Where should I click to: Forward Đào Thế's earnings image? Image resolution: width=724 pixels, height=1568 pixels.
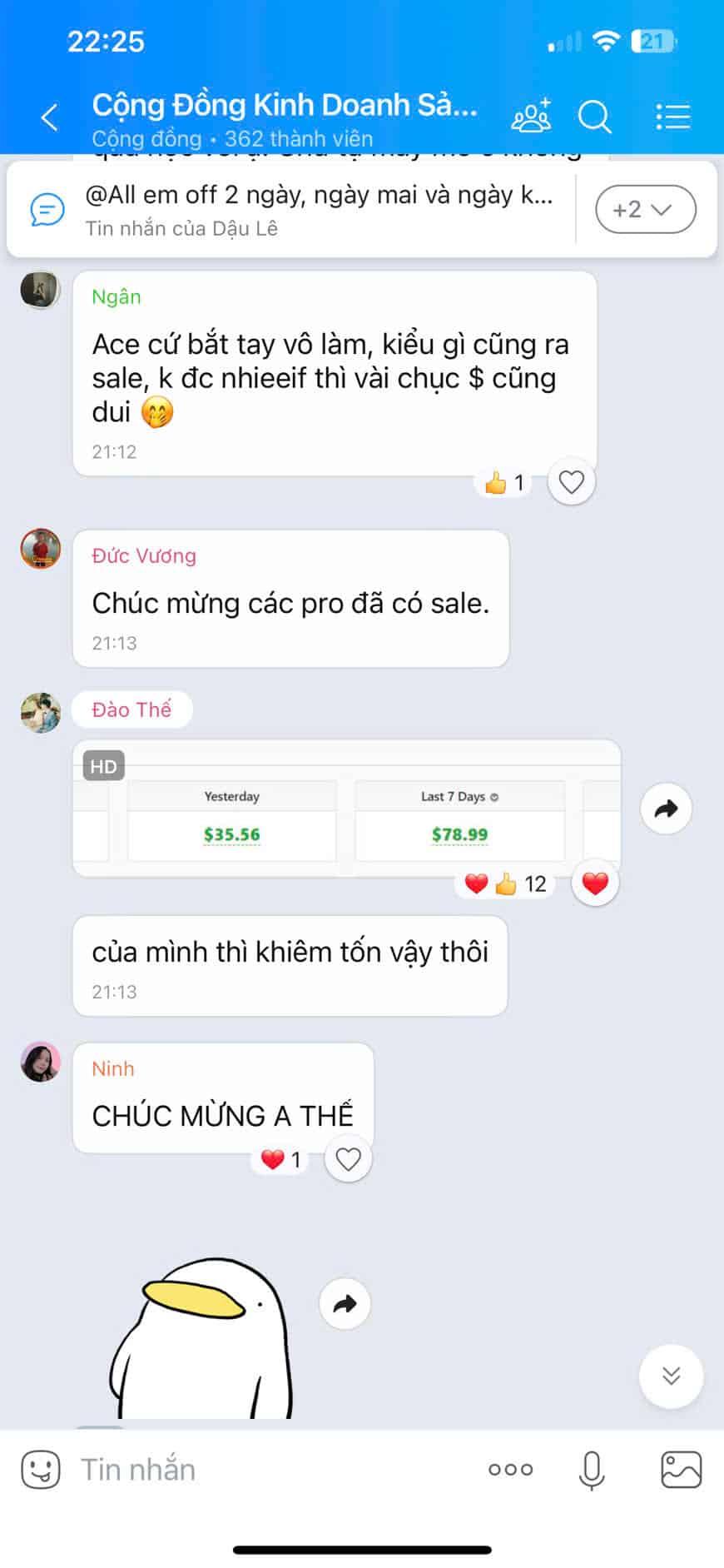click(666, 809)
